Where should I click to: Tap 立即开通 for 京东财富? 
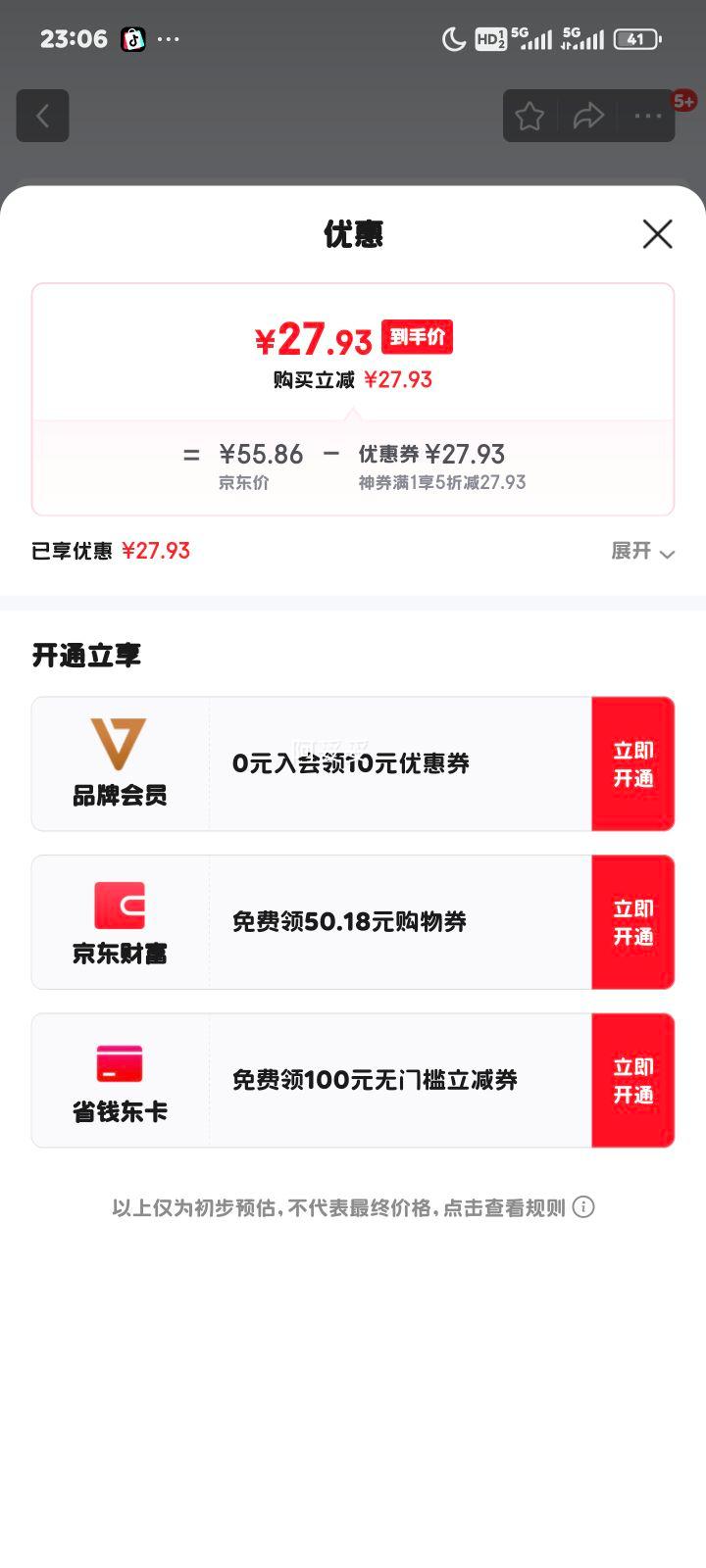point(632,922)
